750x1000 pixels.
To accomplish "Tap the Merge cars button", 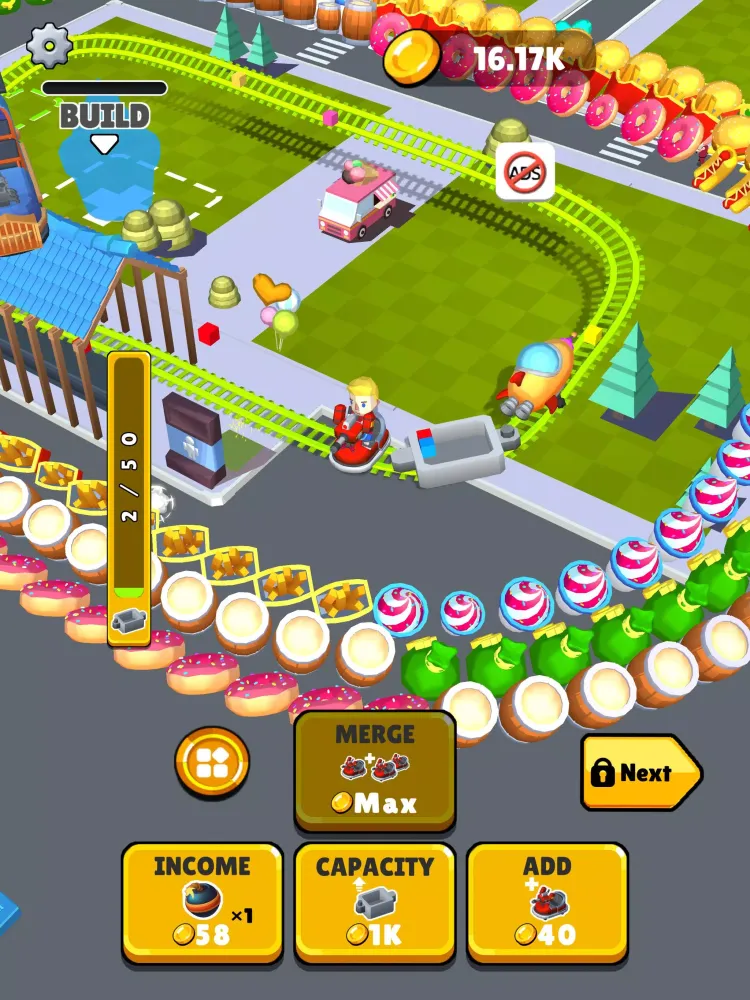I will click(x=374, y=770).
